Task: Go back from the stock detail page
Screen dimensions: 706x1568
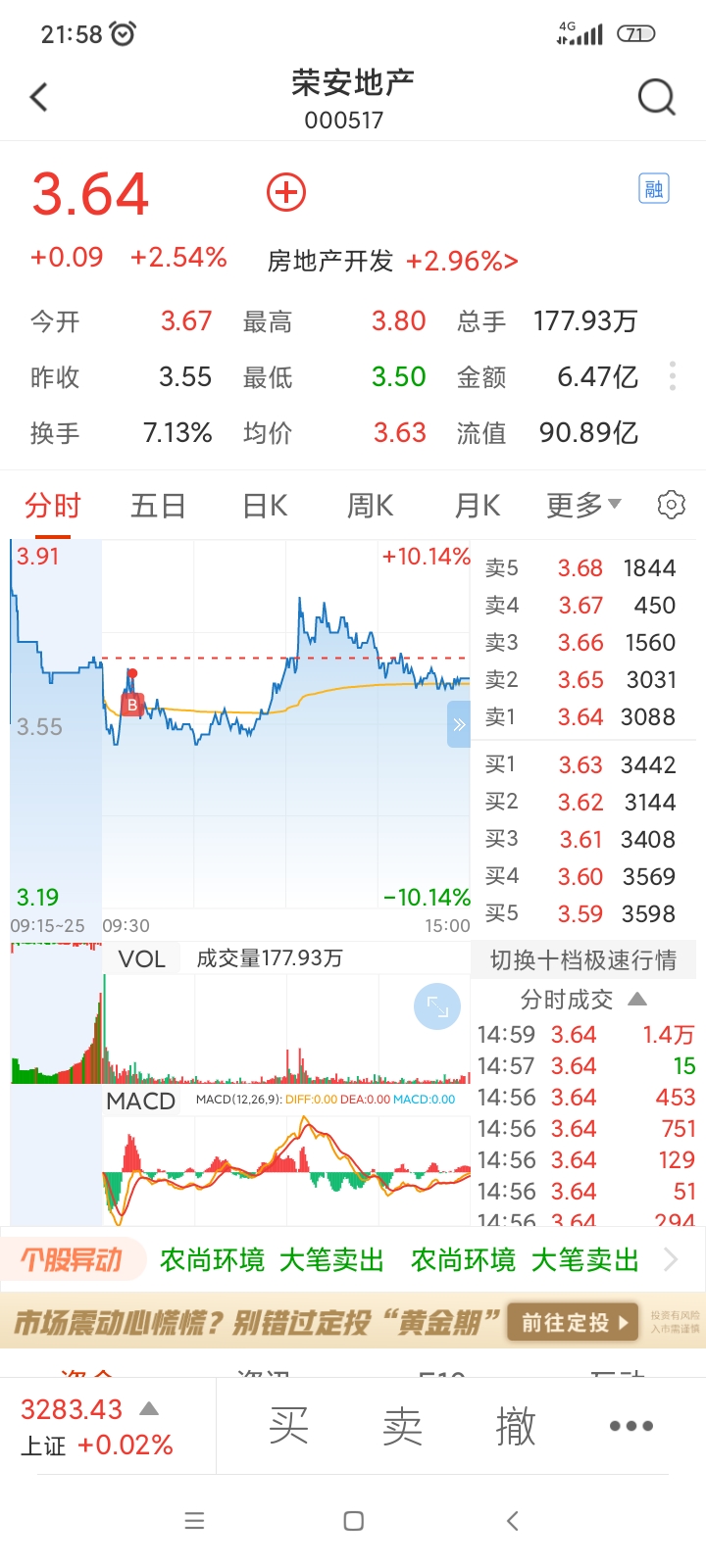Action: 39,97
